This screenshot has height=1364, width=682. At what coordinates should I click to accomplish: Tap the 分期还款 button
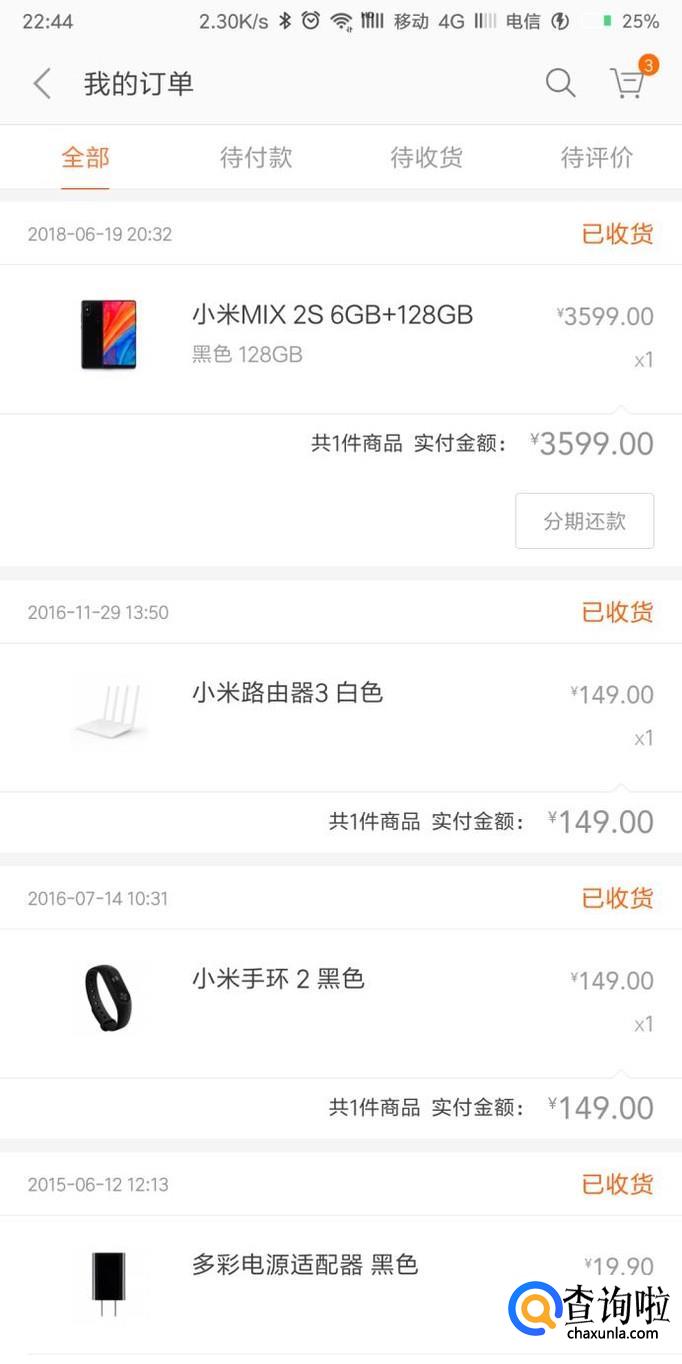[x=584, y=521]
